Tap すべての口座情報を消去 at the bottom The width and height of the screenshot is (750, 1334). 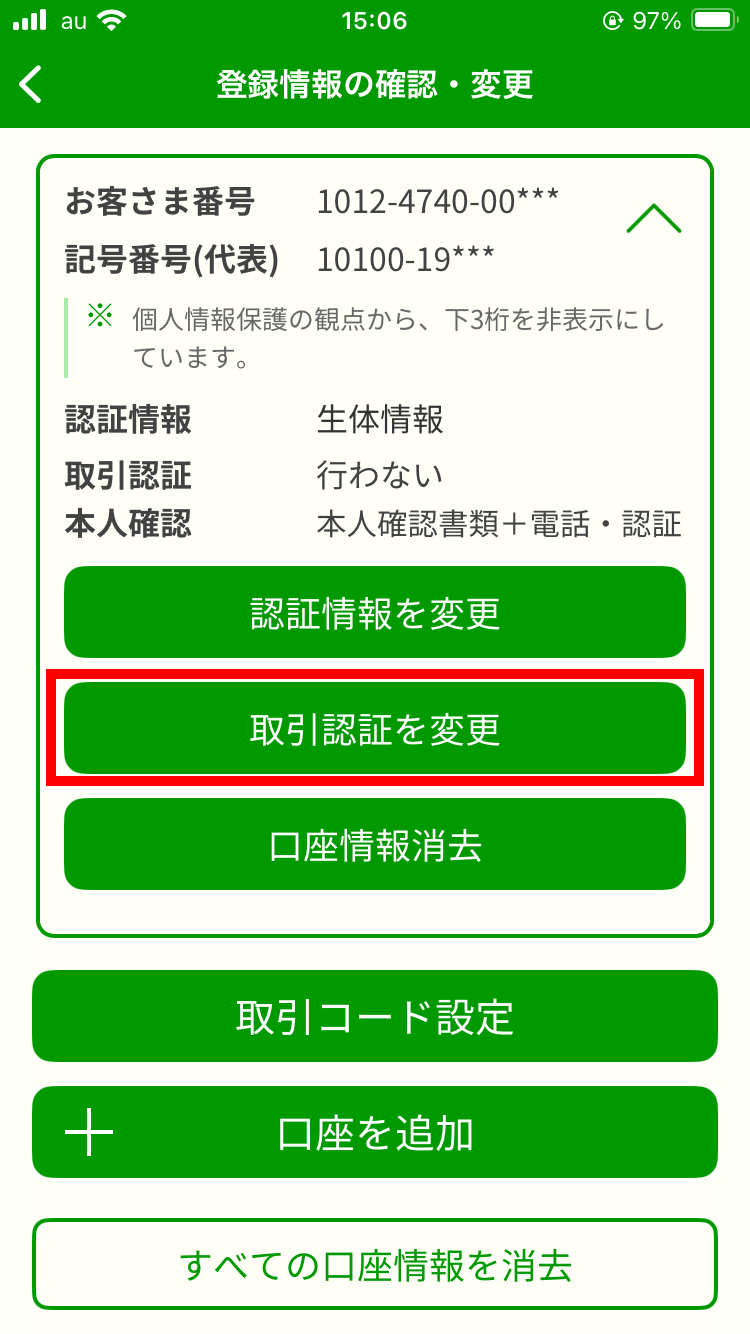pos(374,1263)
